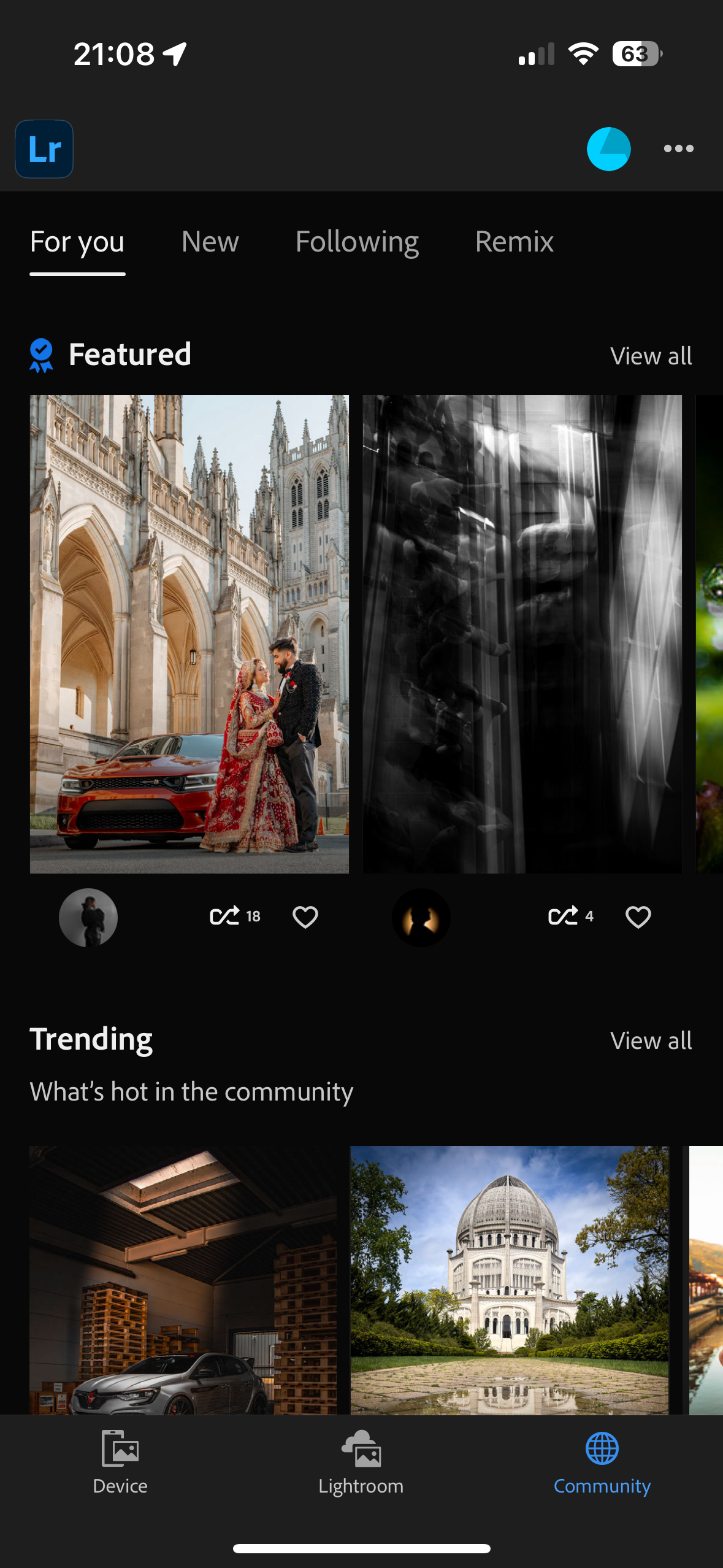Open the Remix tab

click(x=514, y=242)
